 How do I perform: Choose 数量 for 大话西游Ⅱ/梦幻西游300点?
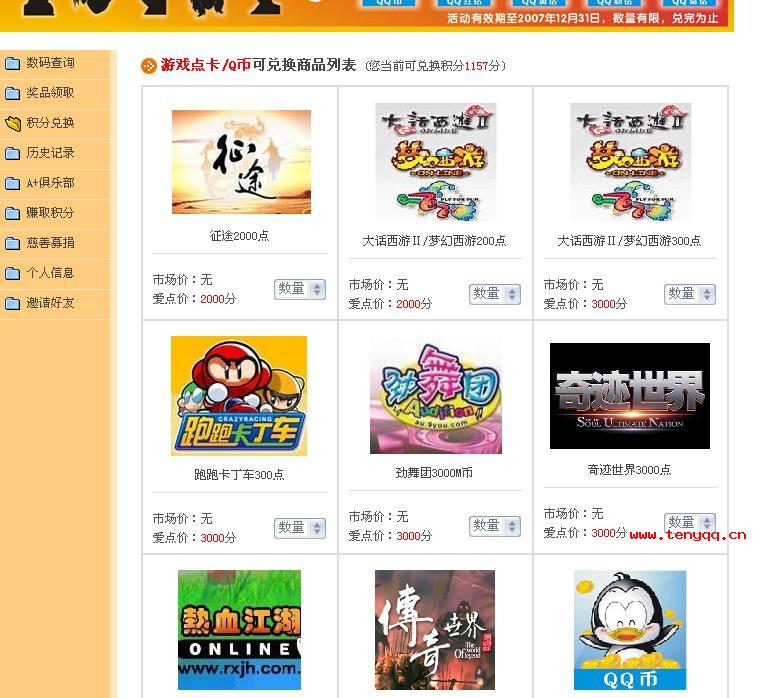pyautogui.click(x=690, y=294)
